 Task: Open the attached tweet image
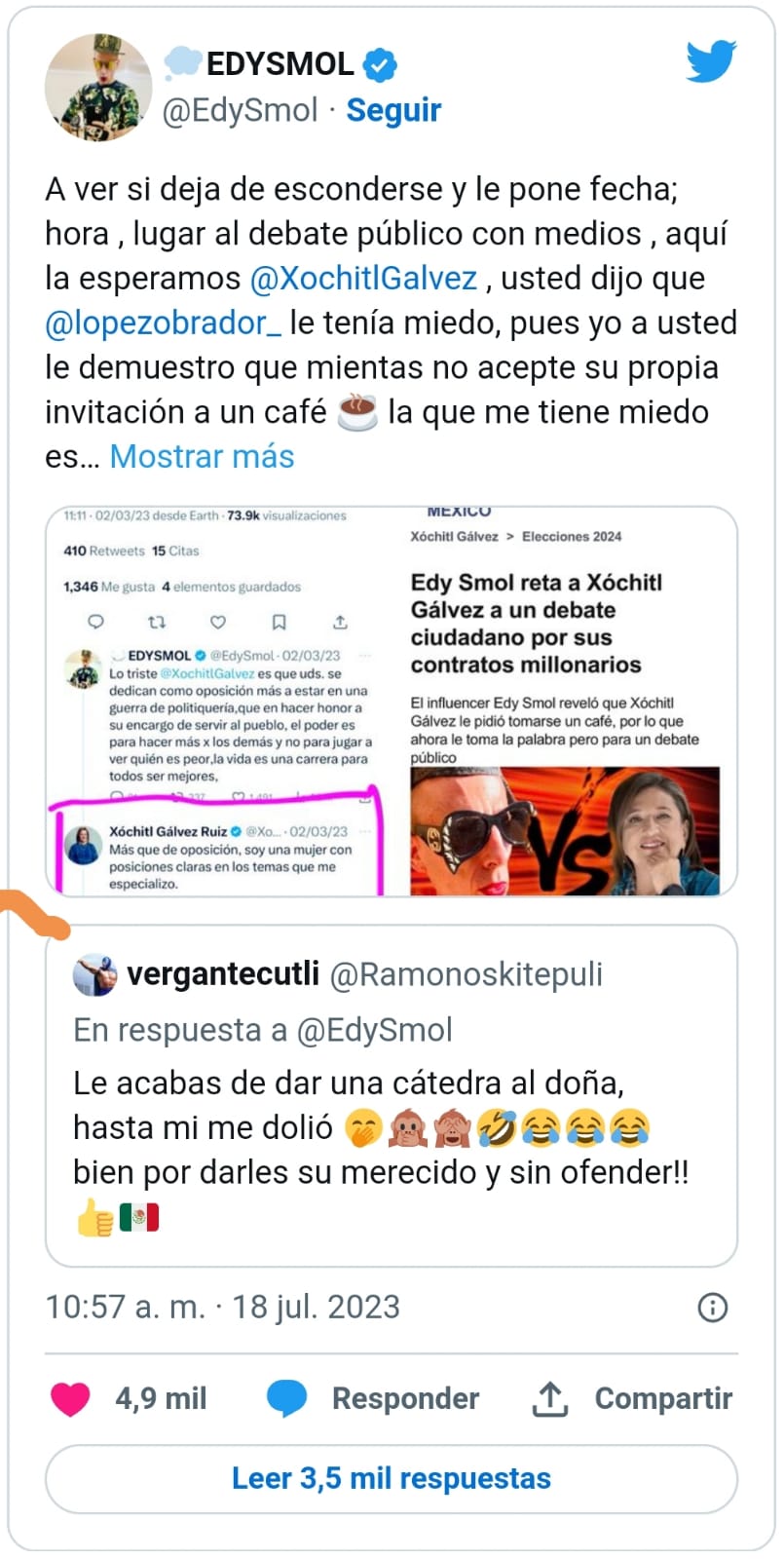pyautogui.click(x=392, y=701)
